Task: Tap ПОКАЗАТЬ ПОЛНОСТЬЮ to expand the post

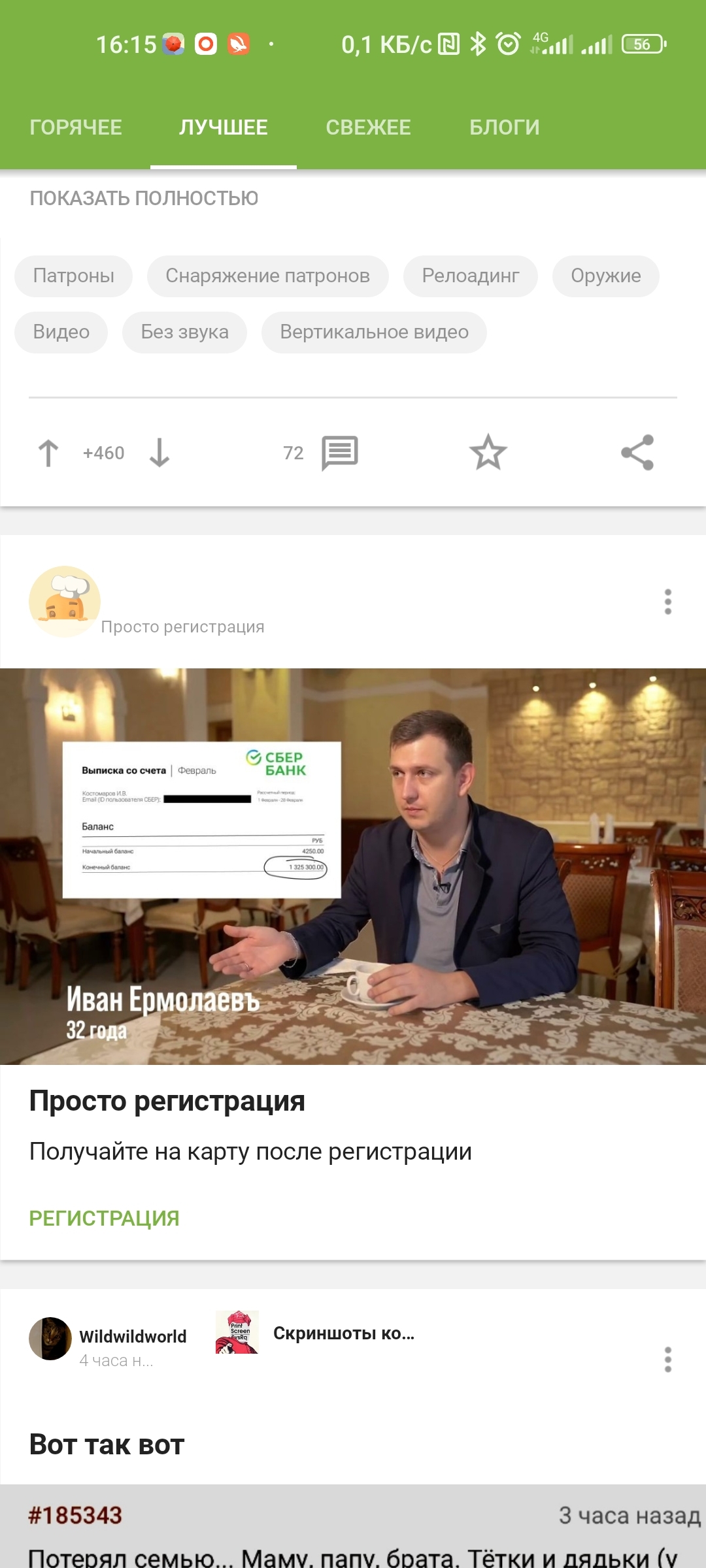Action: point(144,198)
